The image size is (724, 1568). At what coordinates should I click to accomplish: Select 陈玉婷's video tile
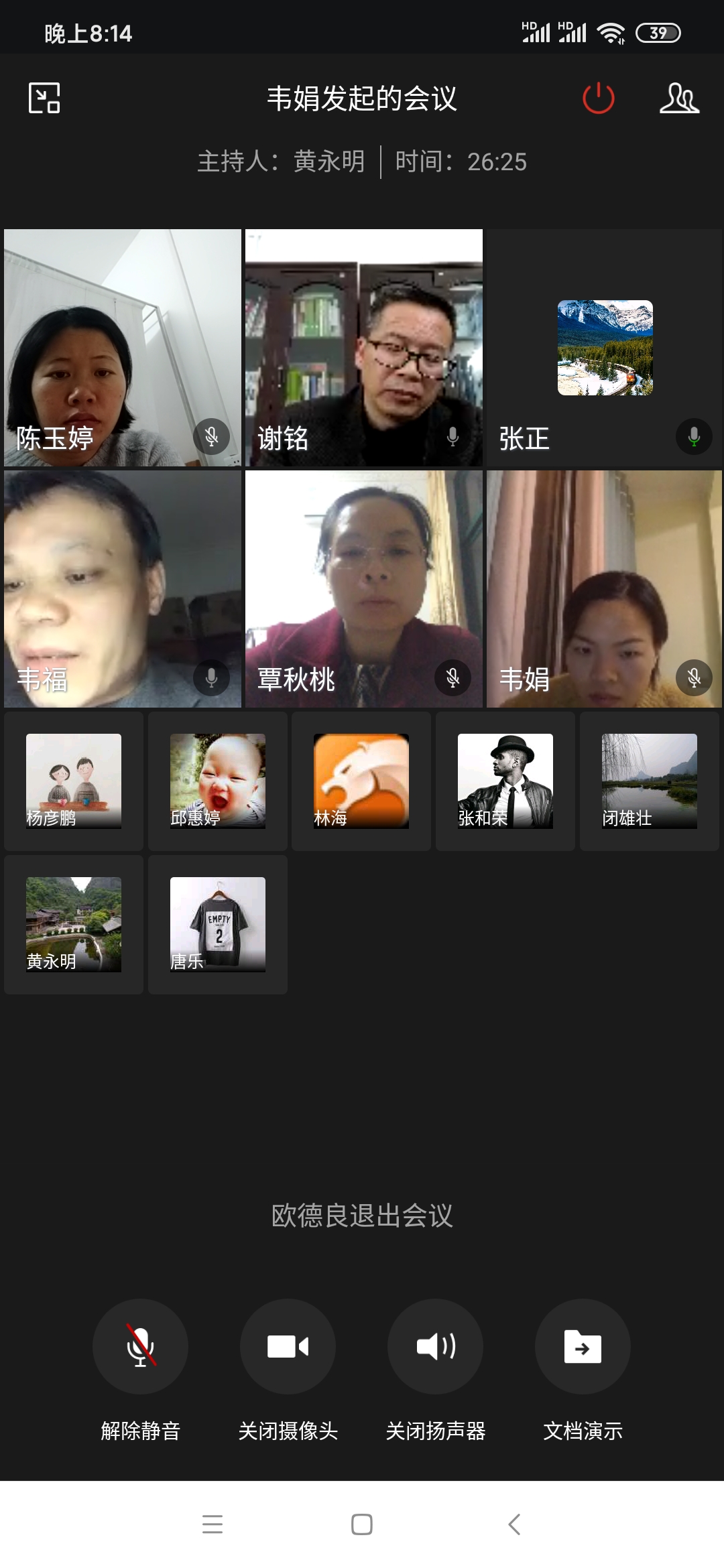[x=123, y=348]
